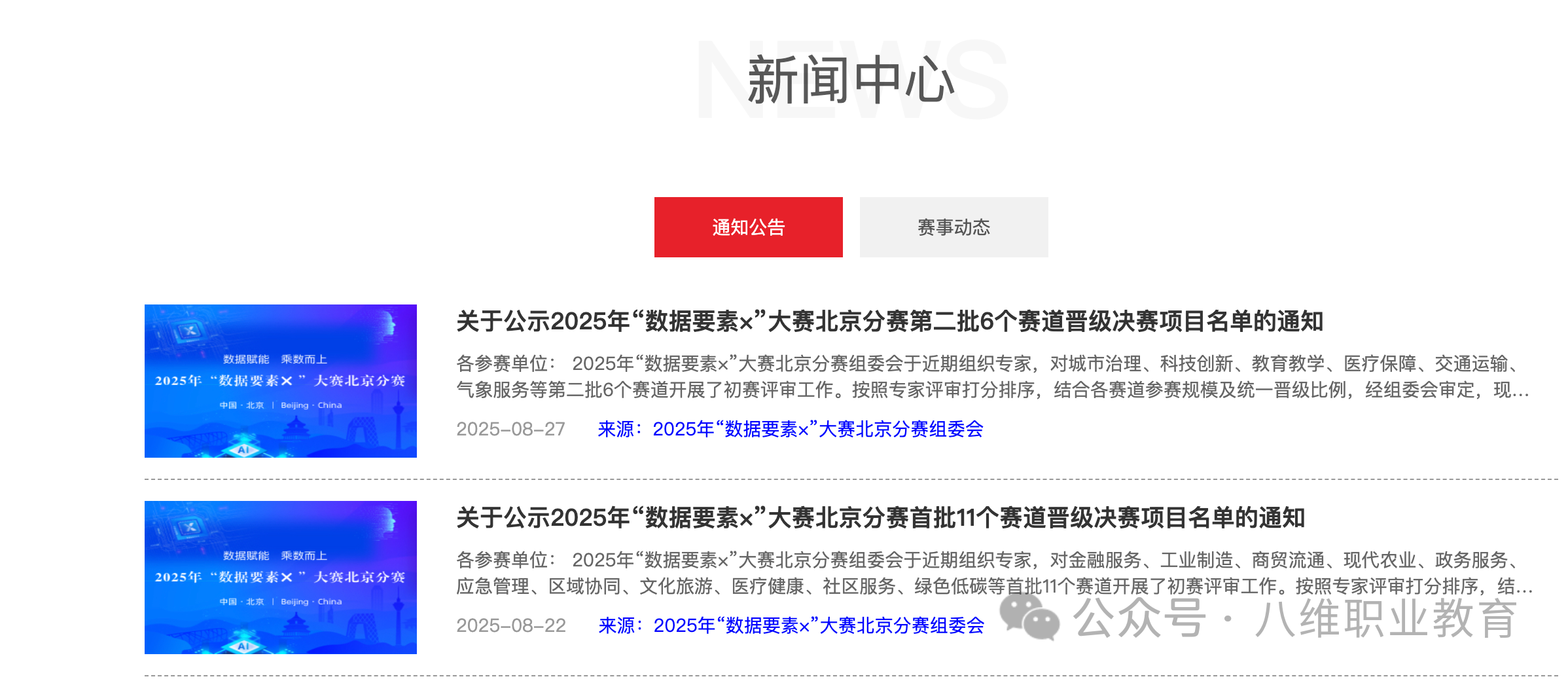The width and height of the screenshot is (1568, 681).
Task: Open the notice about 第二批6个赛道 finalists
Action: coord(889,322)
